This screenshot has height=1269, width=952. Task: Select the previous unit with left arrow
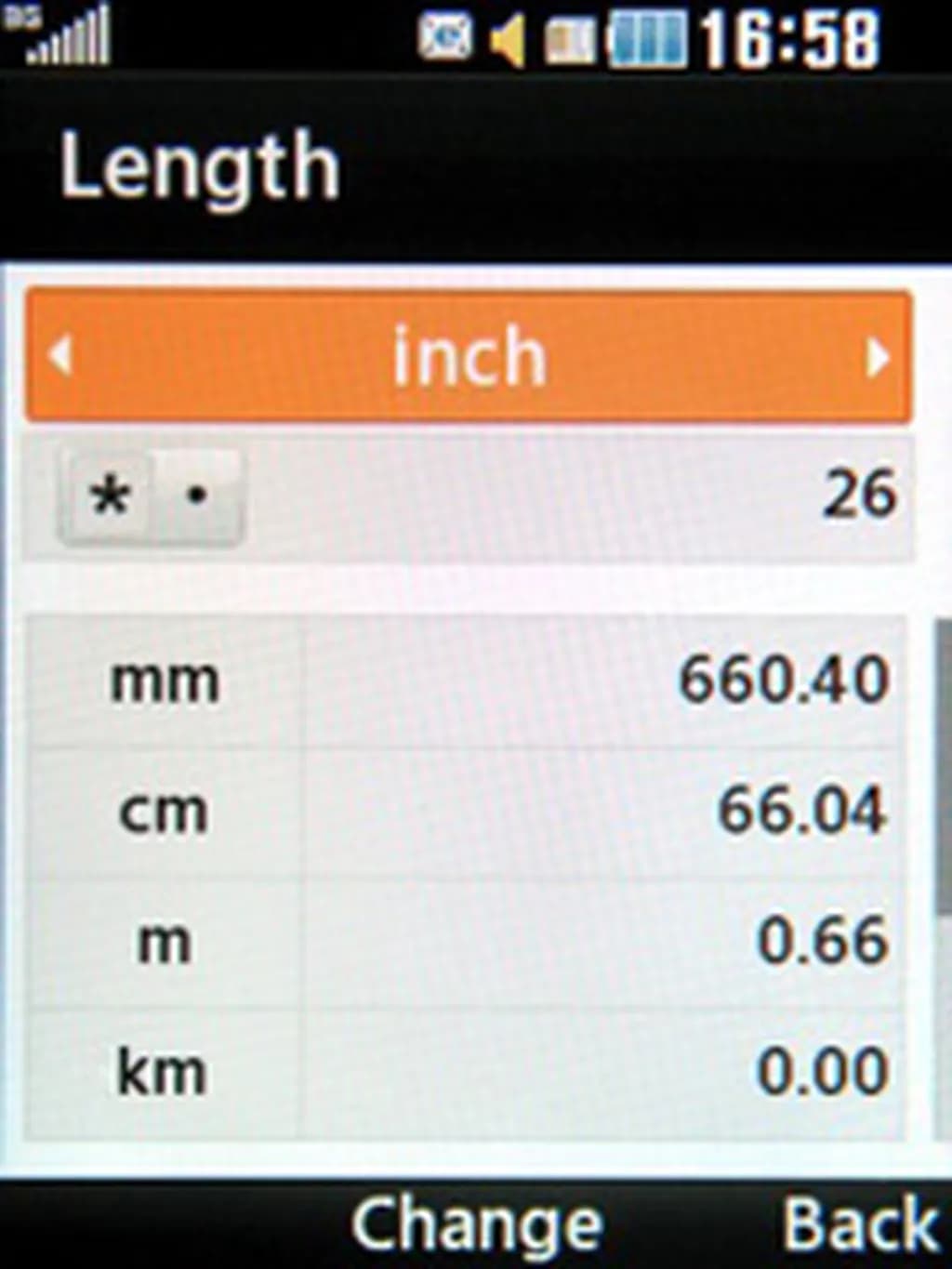[59, 357]
